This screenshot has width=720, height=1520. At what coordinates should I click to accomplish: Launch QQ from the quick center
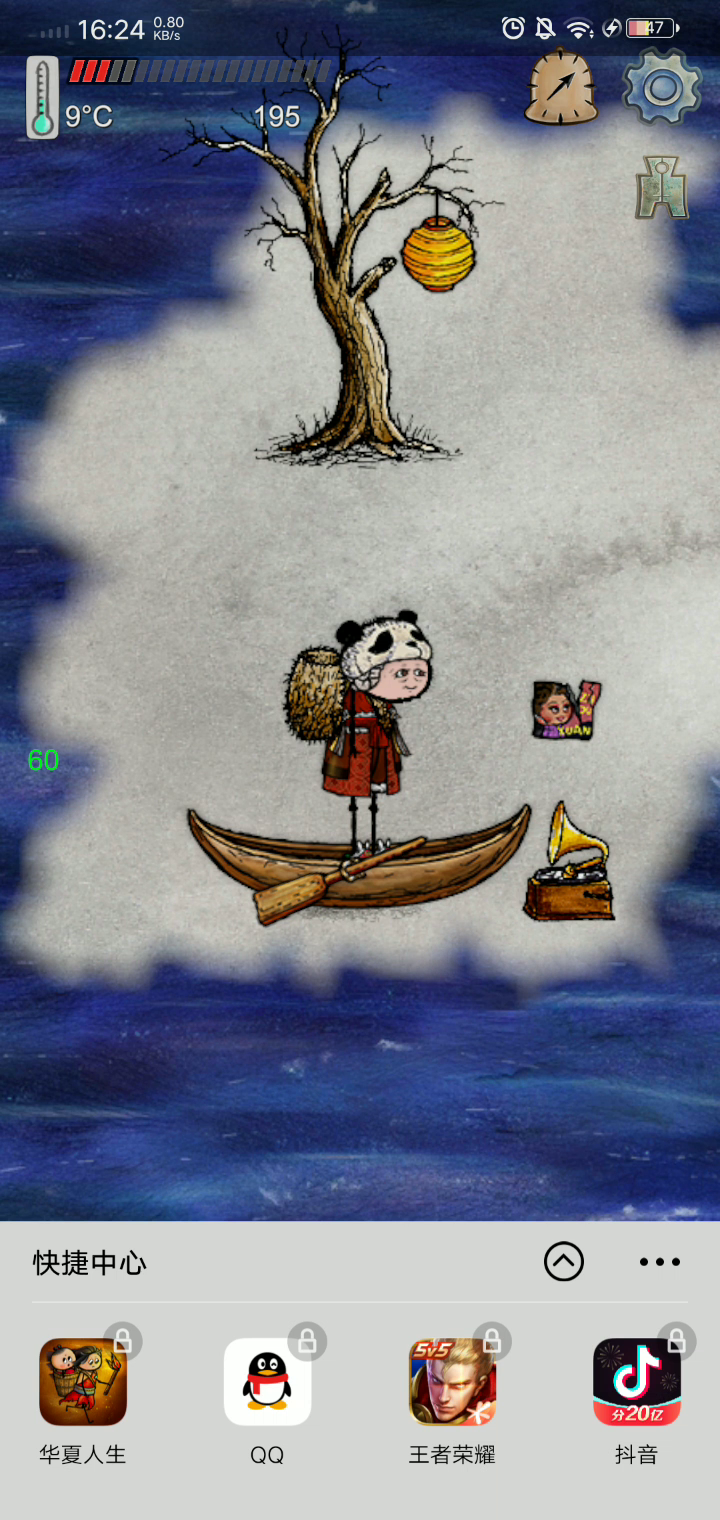[x=267, y=1383]
